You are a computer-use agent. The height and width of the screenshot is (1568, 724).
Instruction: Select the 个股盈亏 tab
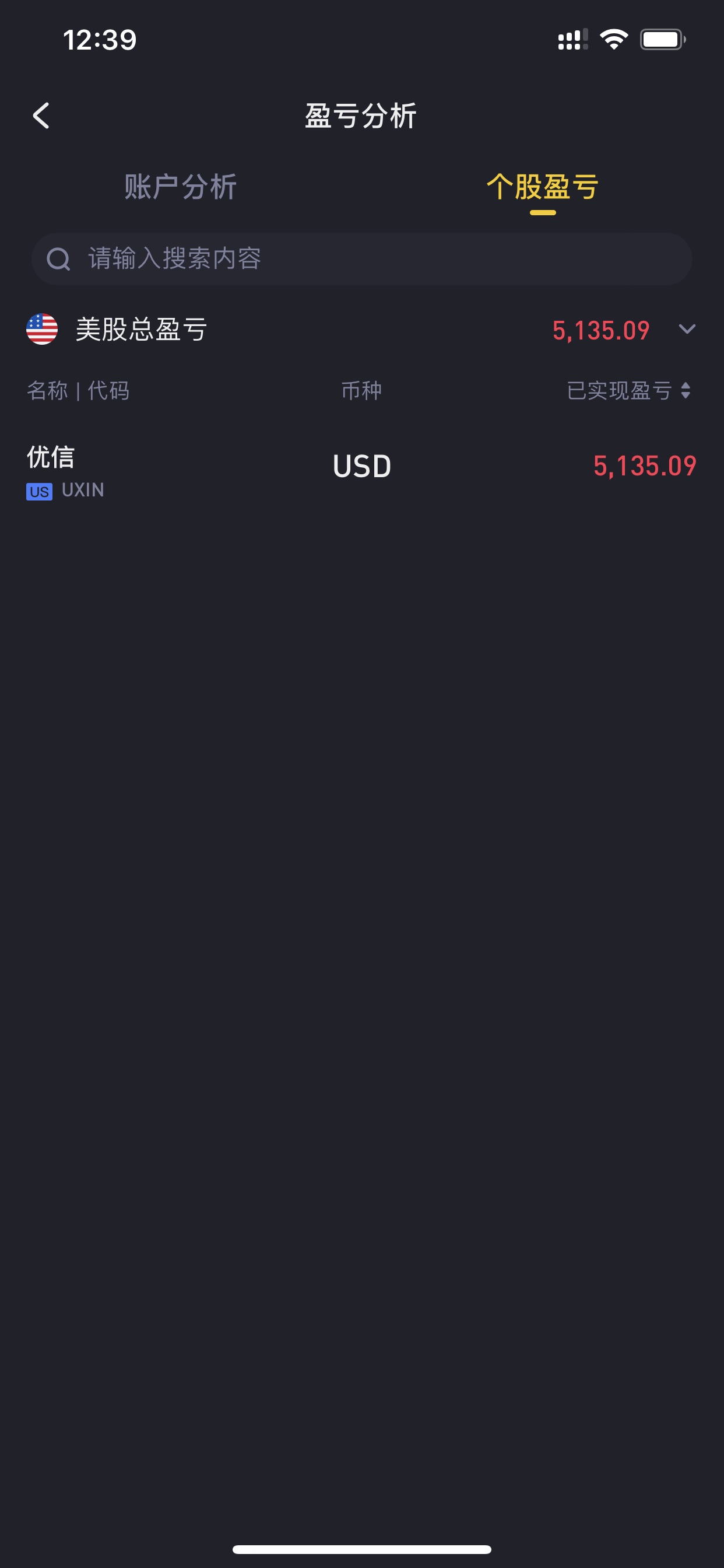(542, 187)
